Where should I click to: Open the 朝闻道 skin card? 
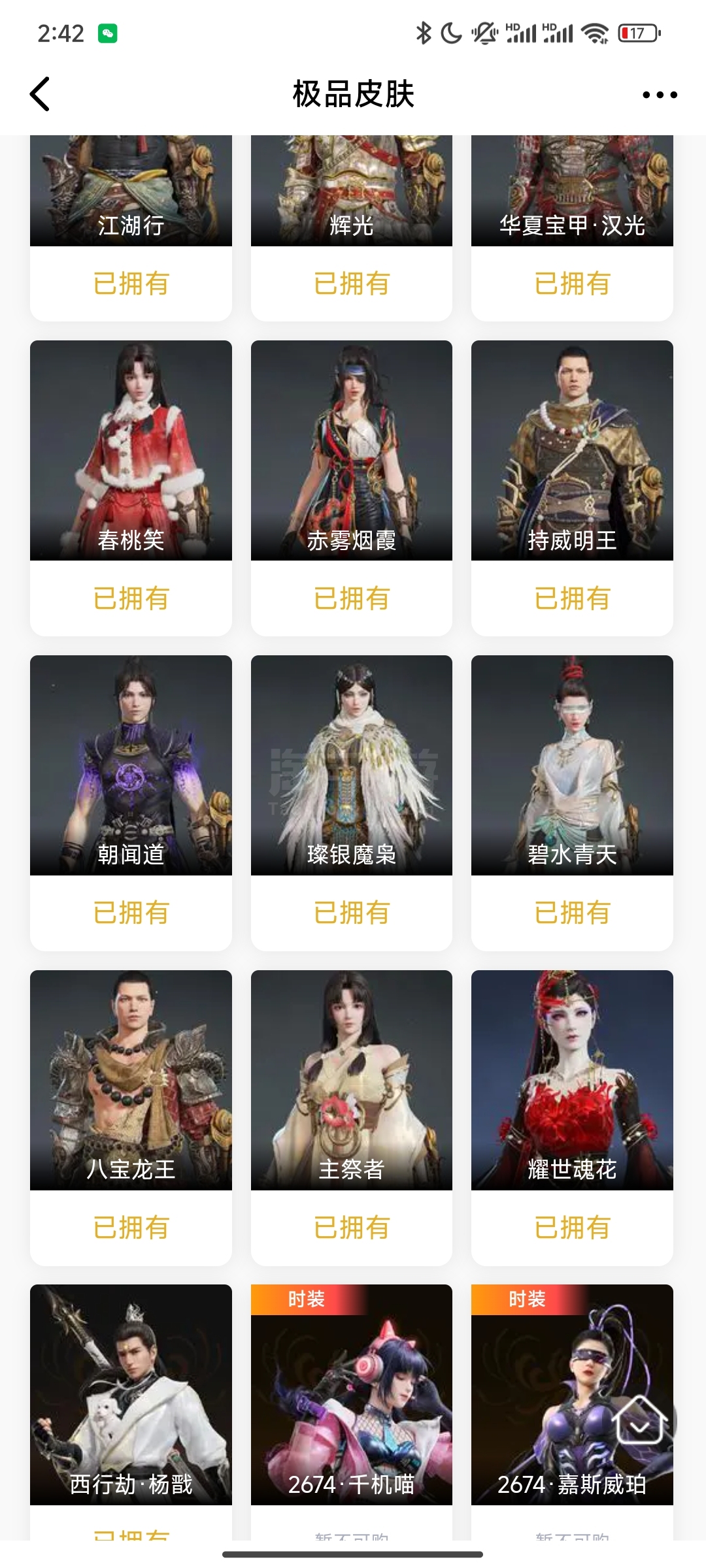[131, 803]
